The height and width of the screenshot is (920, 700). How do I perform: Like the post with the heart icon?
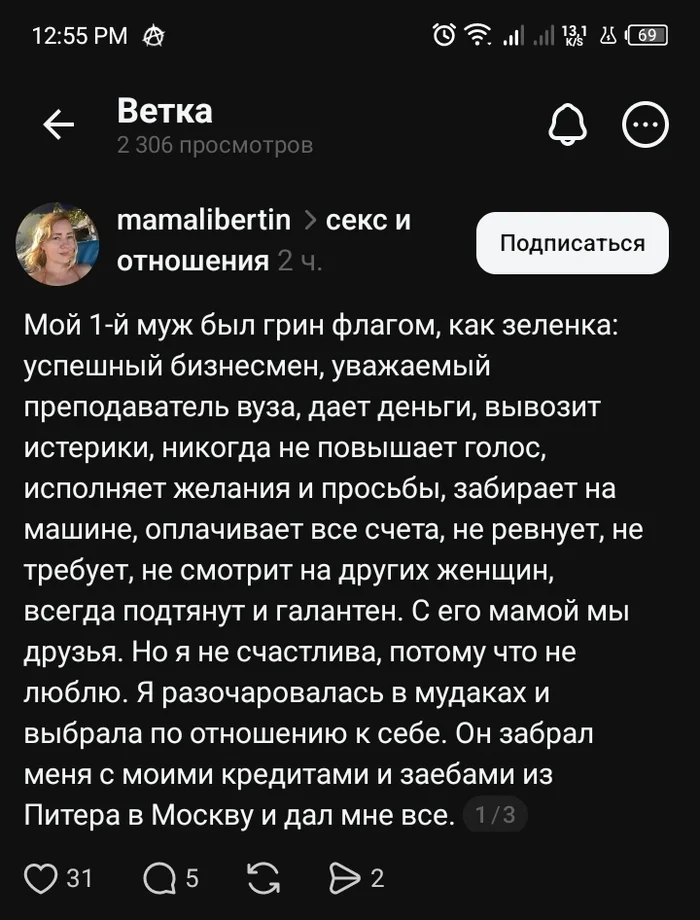coord(42,879)
